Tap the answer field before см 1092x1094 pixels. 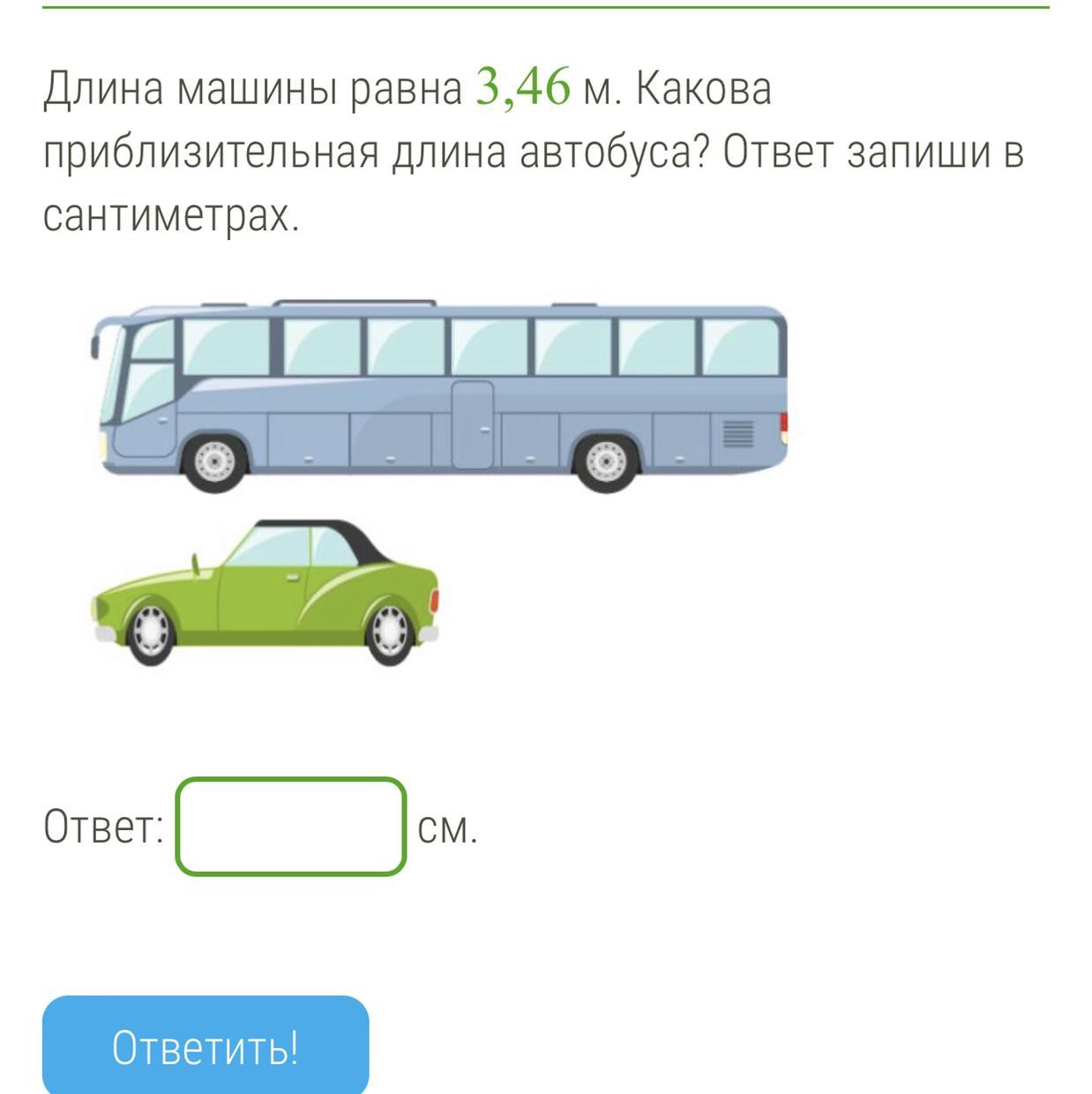(291, 827)
